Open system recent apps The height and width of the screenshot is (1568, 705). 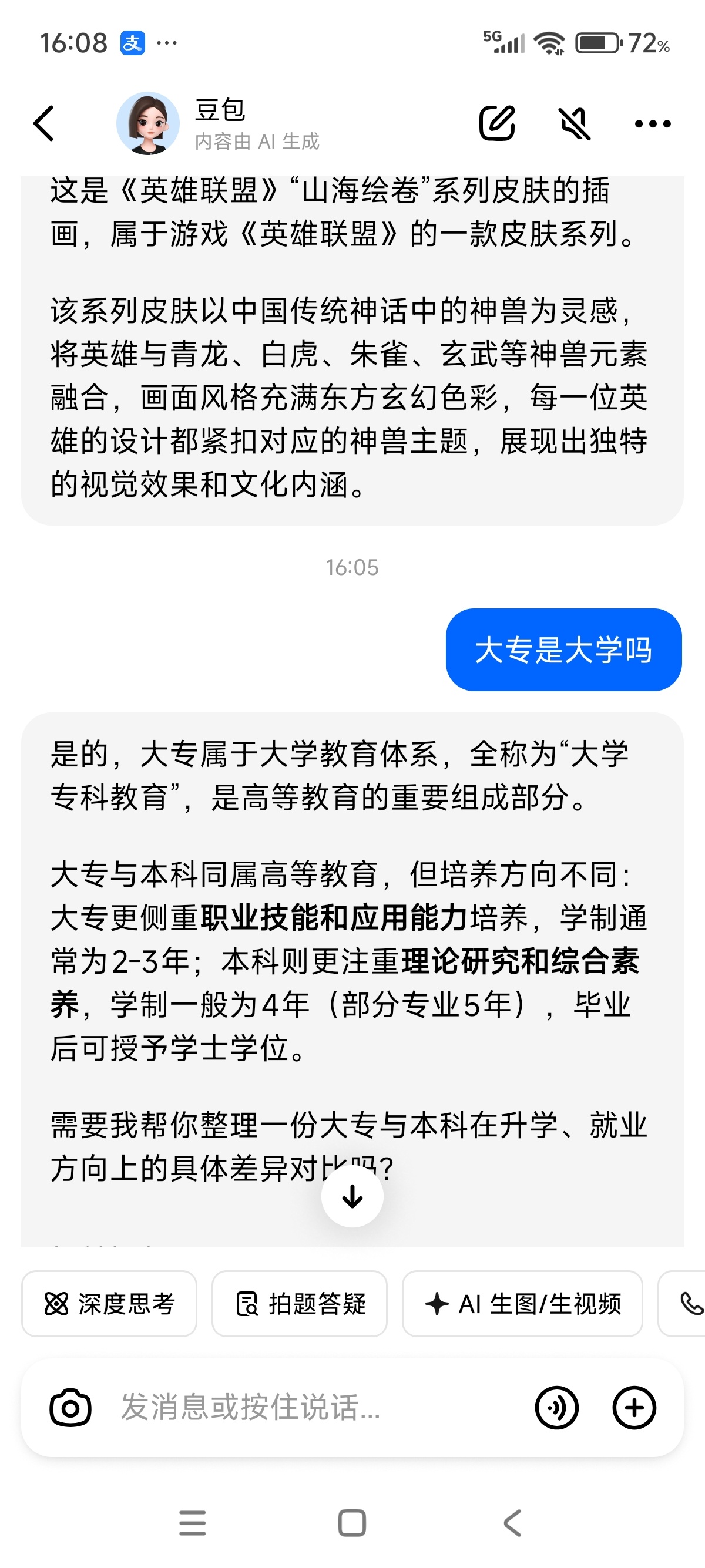click(x=192, y=1523)
